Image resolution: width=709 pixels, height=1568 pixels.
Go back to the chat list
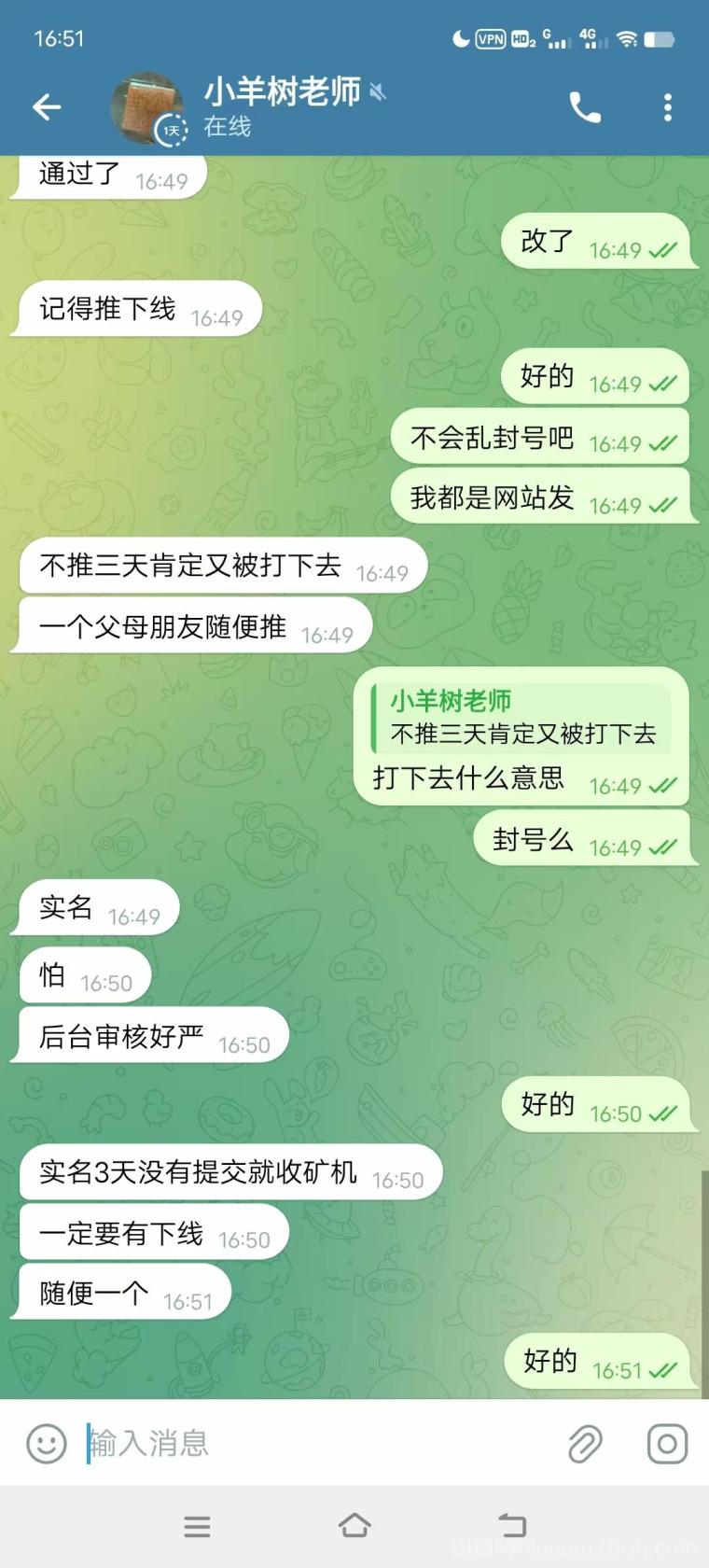point(47,107)
